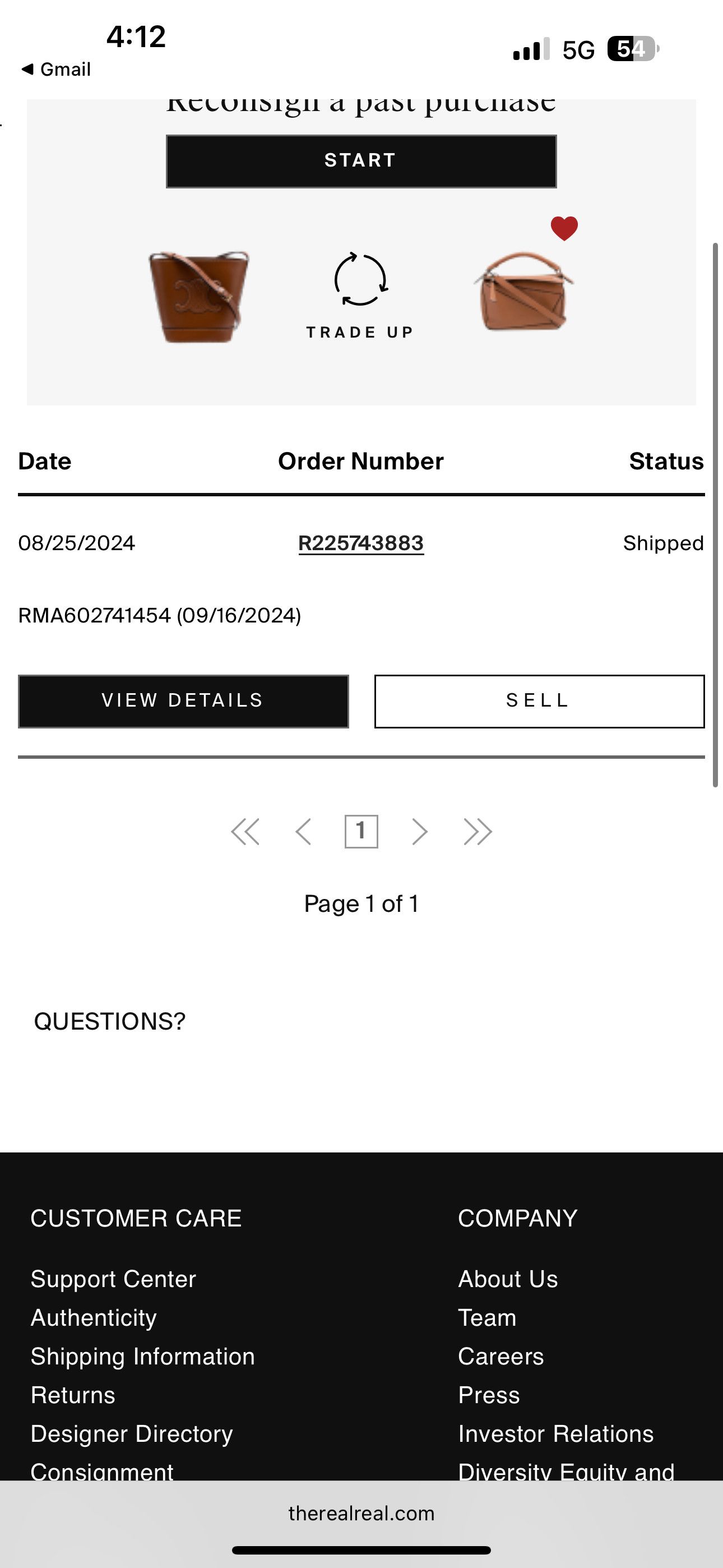The image size is (723, 1568).
Task: View details of the shipped order
Action: [183, 701]
